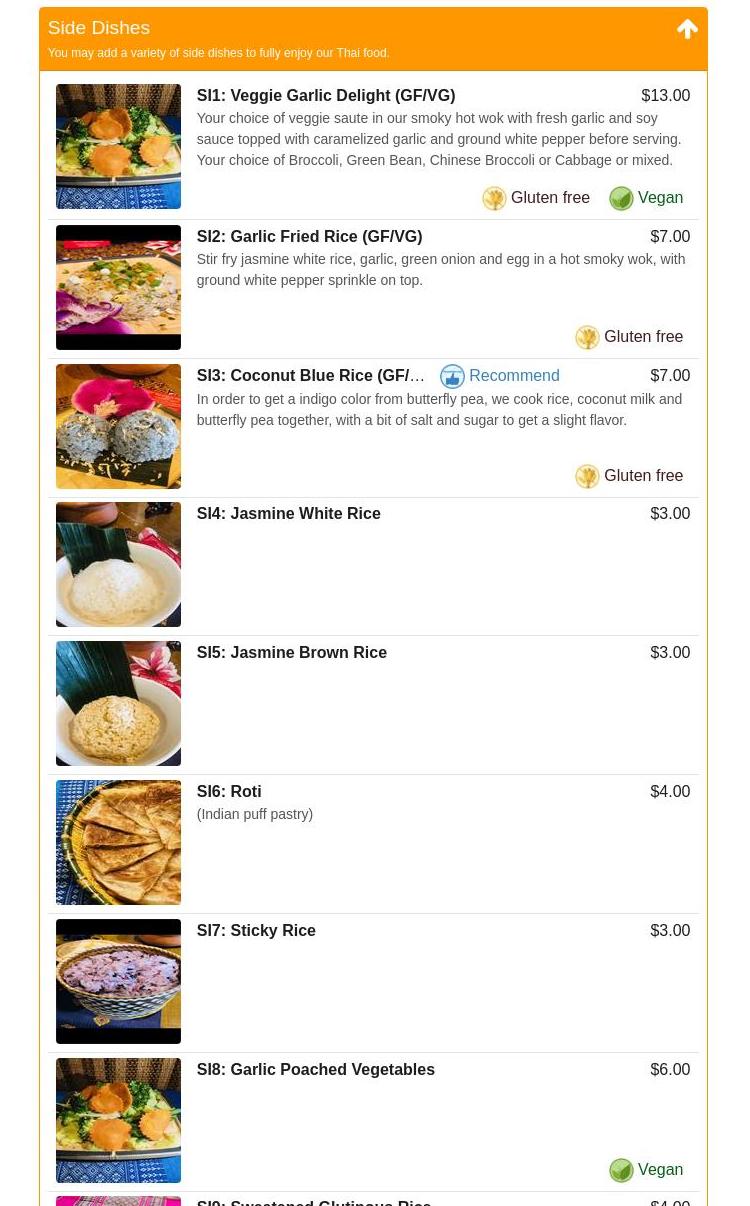Add SI4: Jasmine White Rice
Viewport: 750px width, 1206px height.
[x=288, y=514]
